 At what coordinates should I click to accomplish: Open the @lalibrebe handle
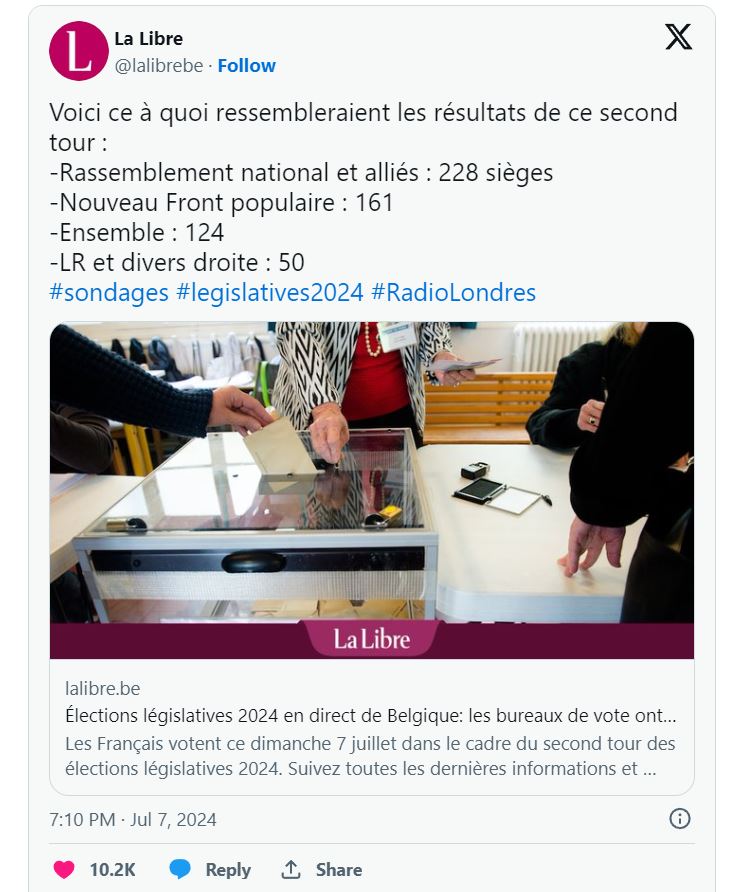pos(159,66)
